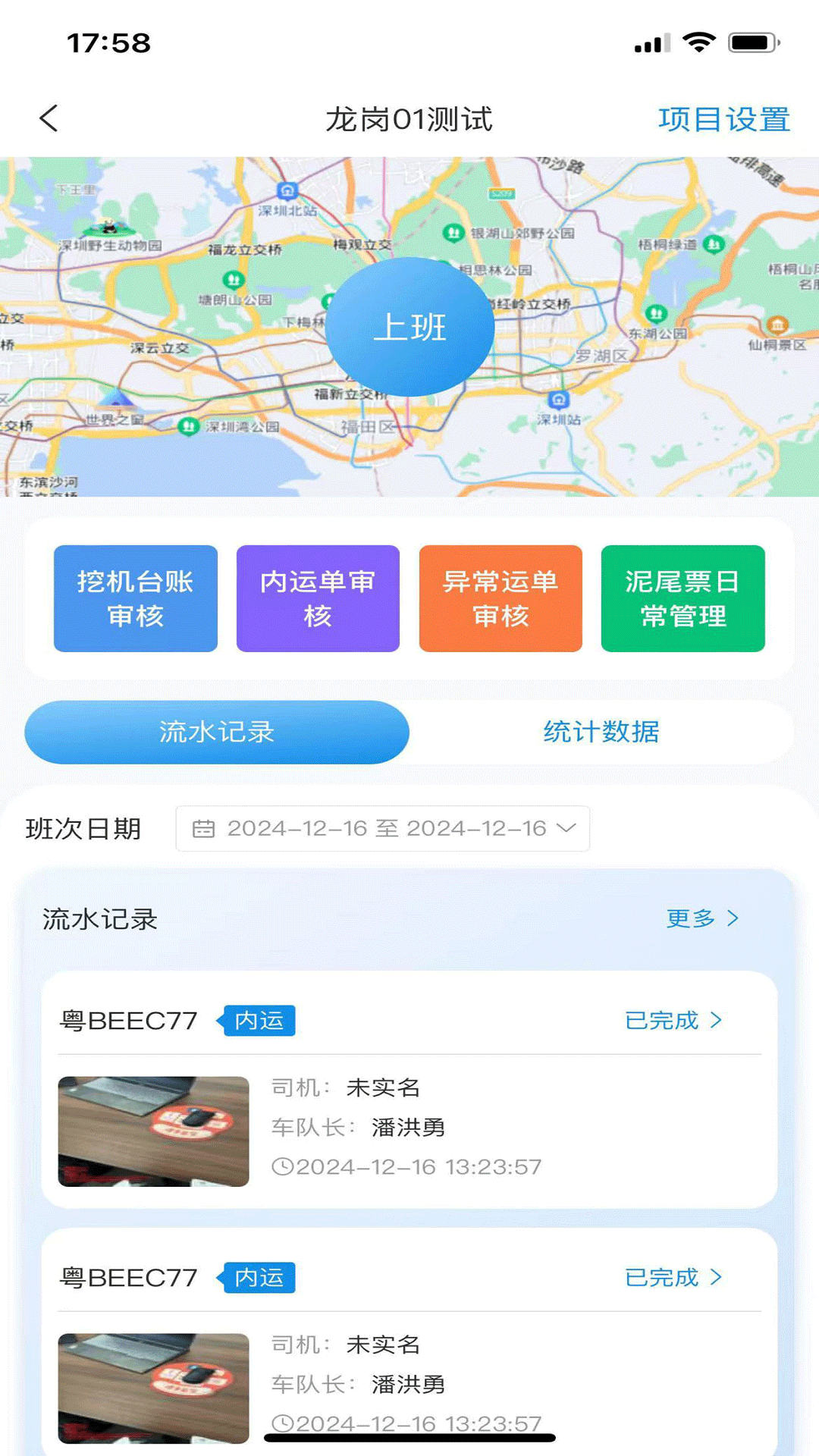Open 异常运单审核 (abnormal waybill review)

click(500, 598)
